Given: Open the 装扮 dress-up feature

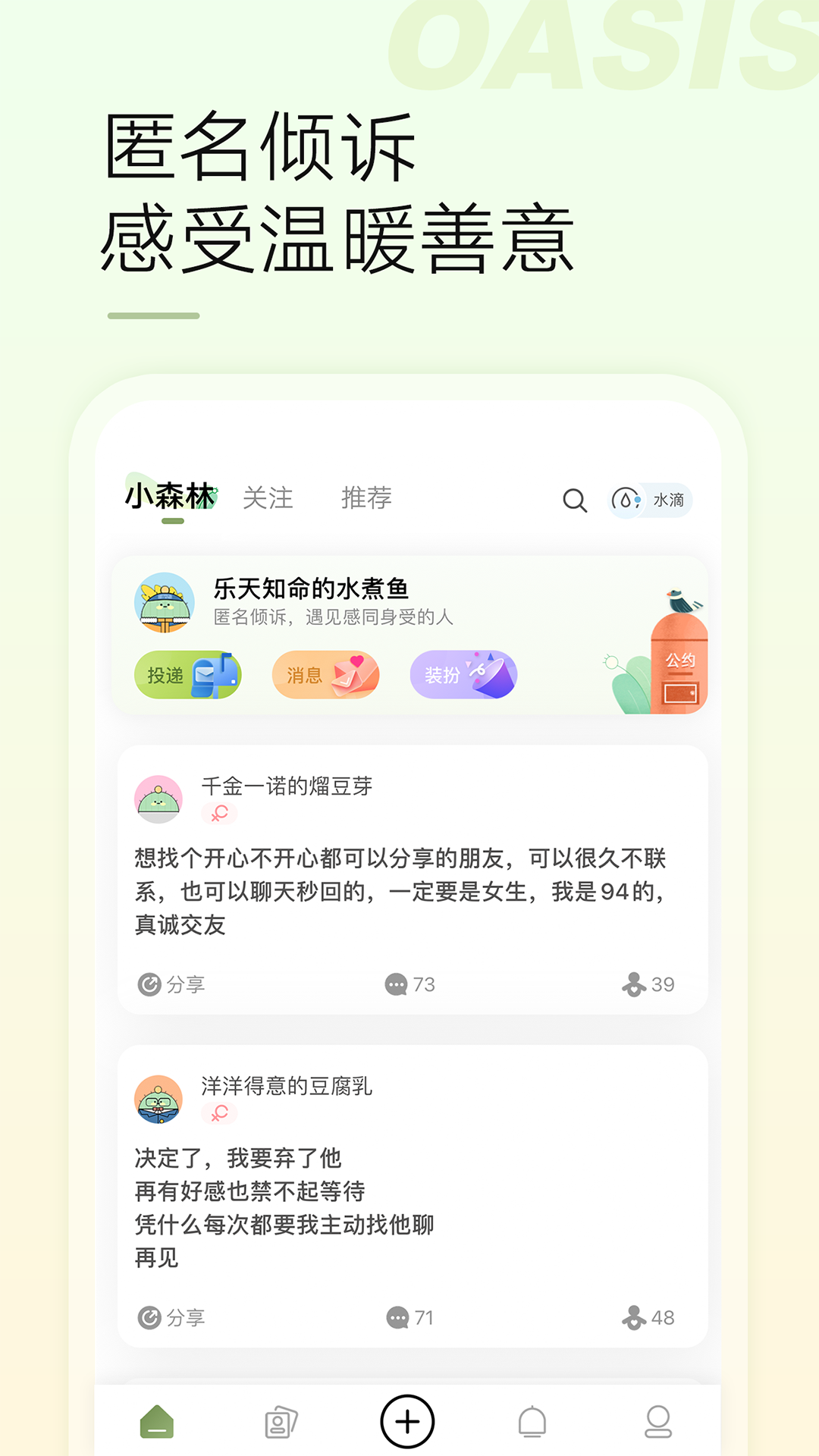Looking at the screenshot, I should [x=464, y=674].
